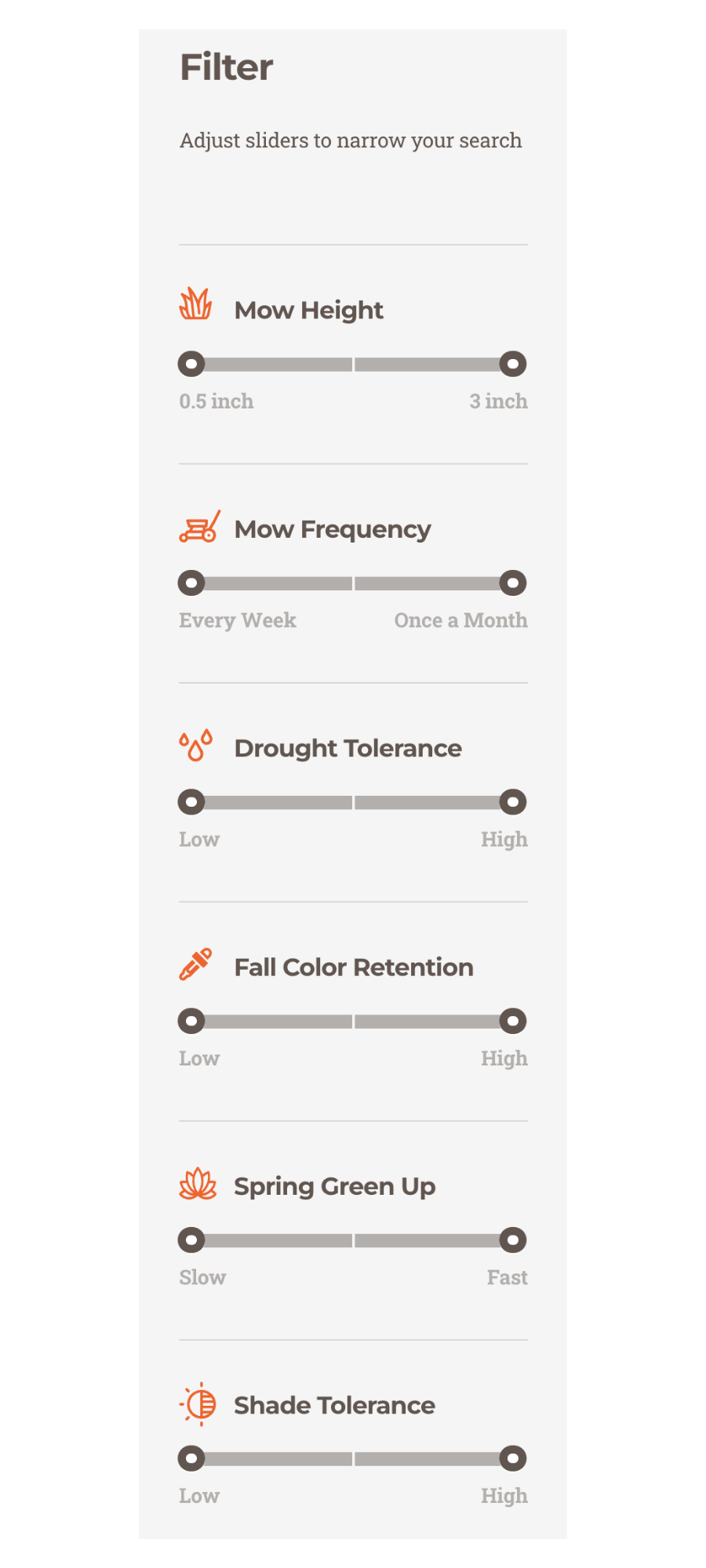
Task: Select the Spring Green Up Fast handle
Action: (513, 1240)
